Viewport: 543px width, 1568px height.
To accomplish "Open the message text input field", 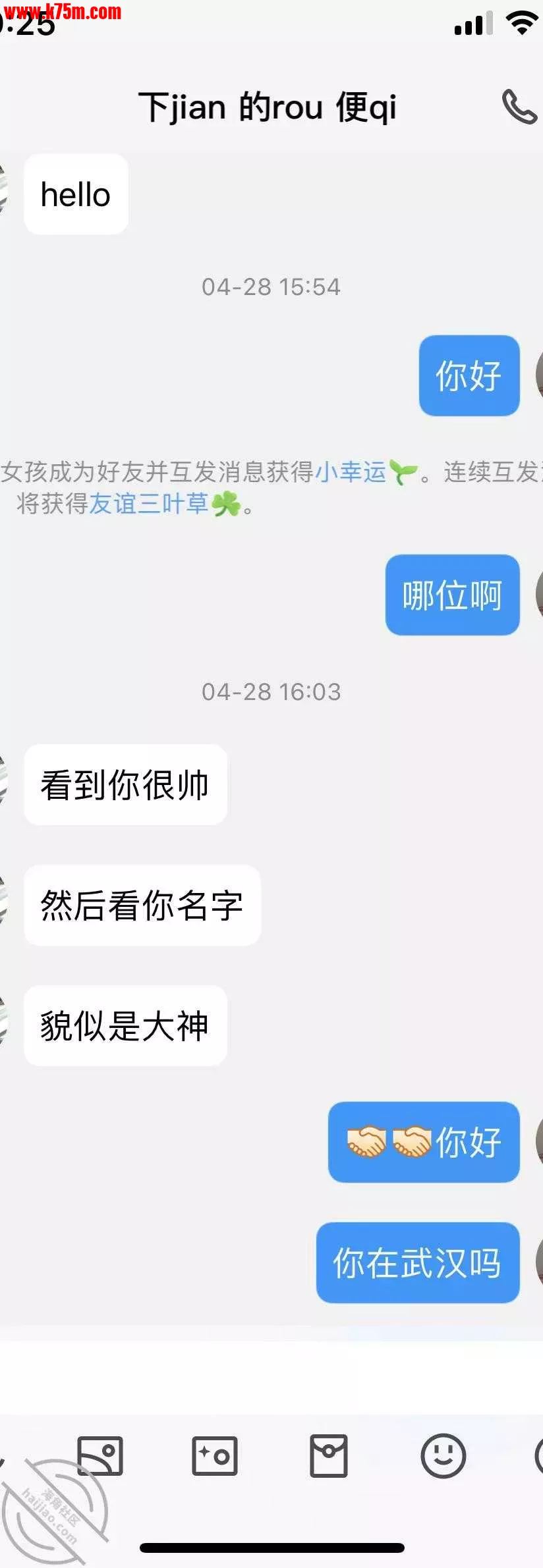I will click(x=271, y=1378).
